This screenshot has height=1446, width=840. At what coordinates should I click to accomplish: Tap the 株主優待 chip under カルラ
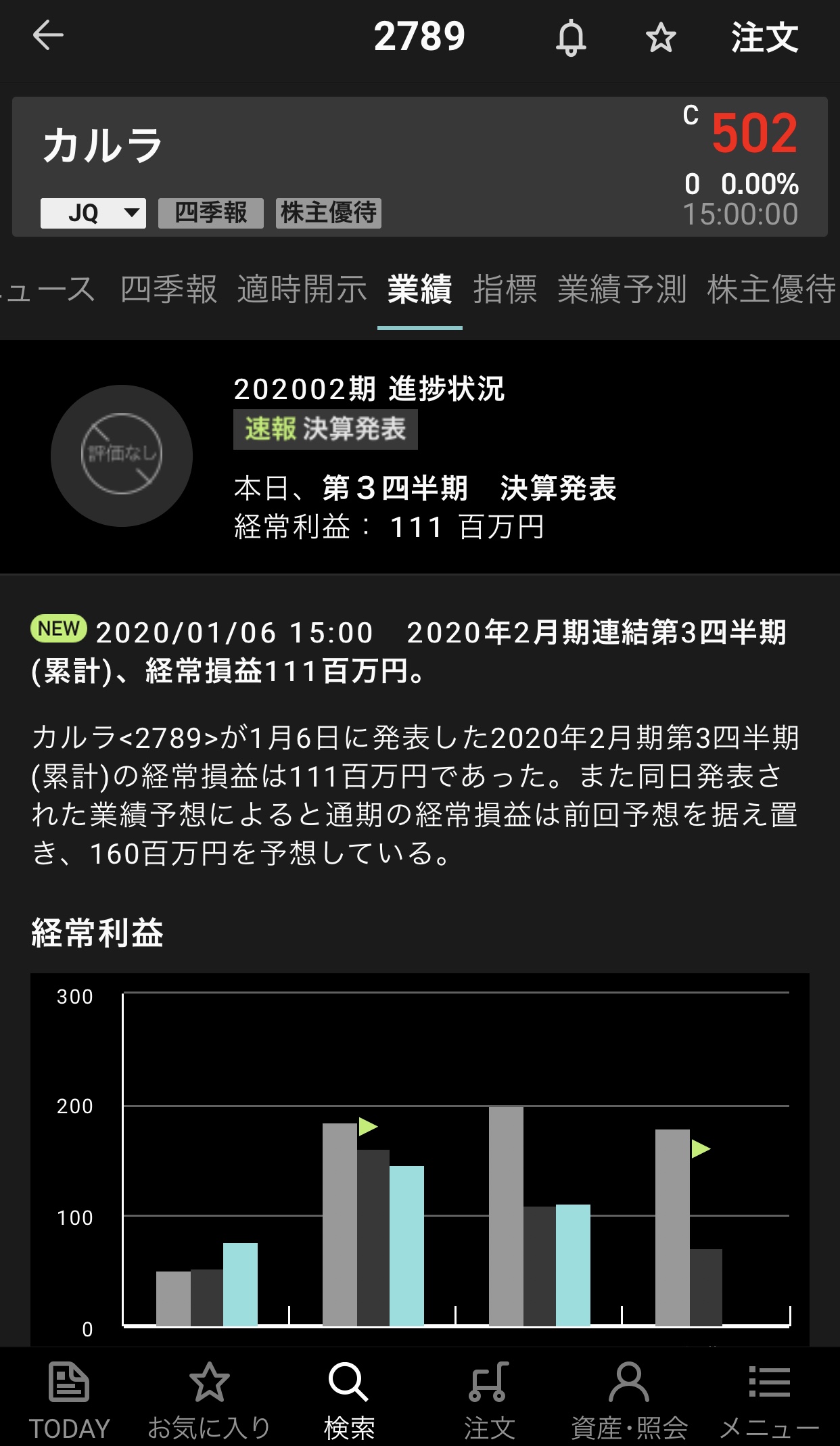point(329,213)
